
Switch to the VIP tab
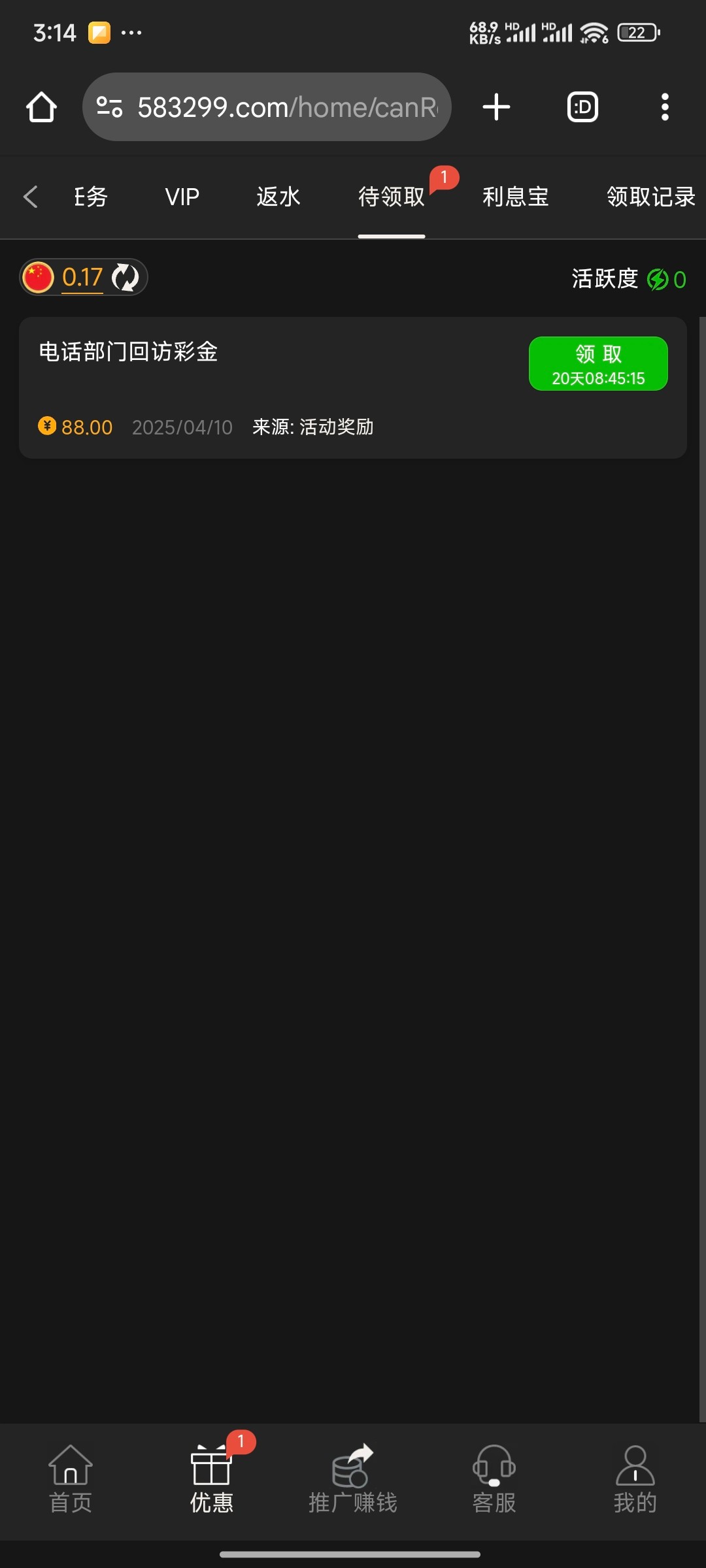[182, 197]
